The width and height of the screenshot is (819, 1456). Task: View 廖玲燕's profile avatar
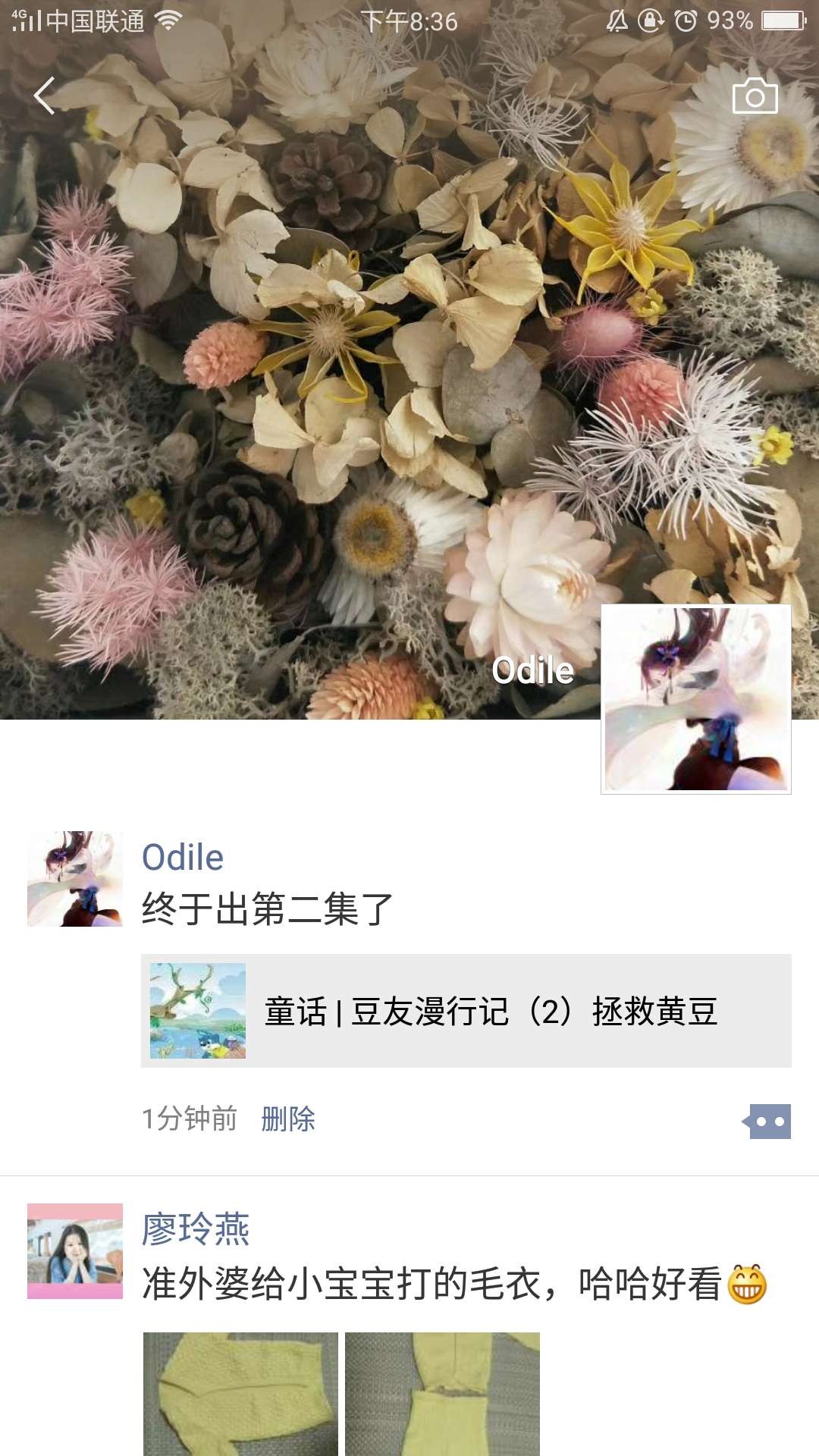[75, 1251]
